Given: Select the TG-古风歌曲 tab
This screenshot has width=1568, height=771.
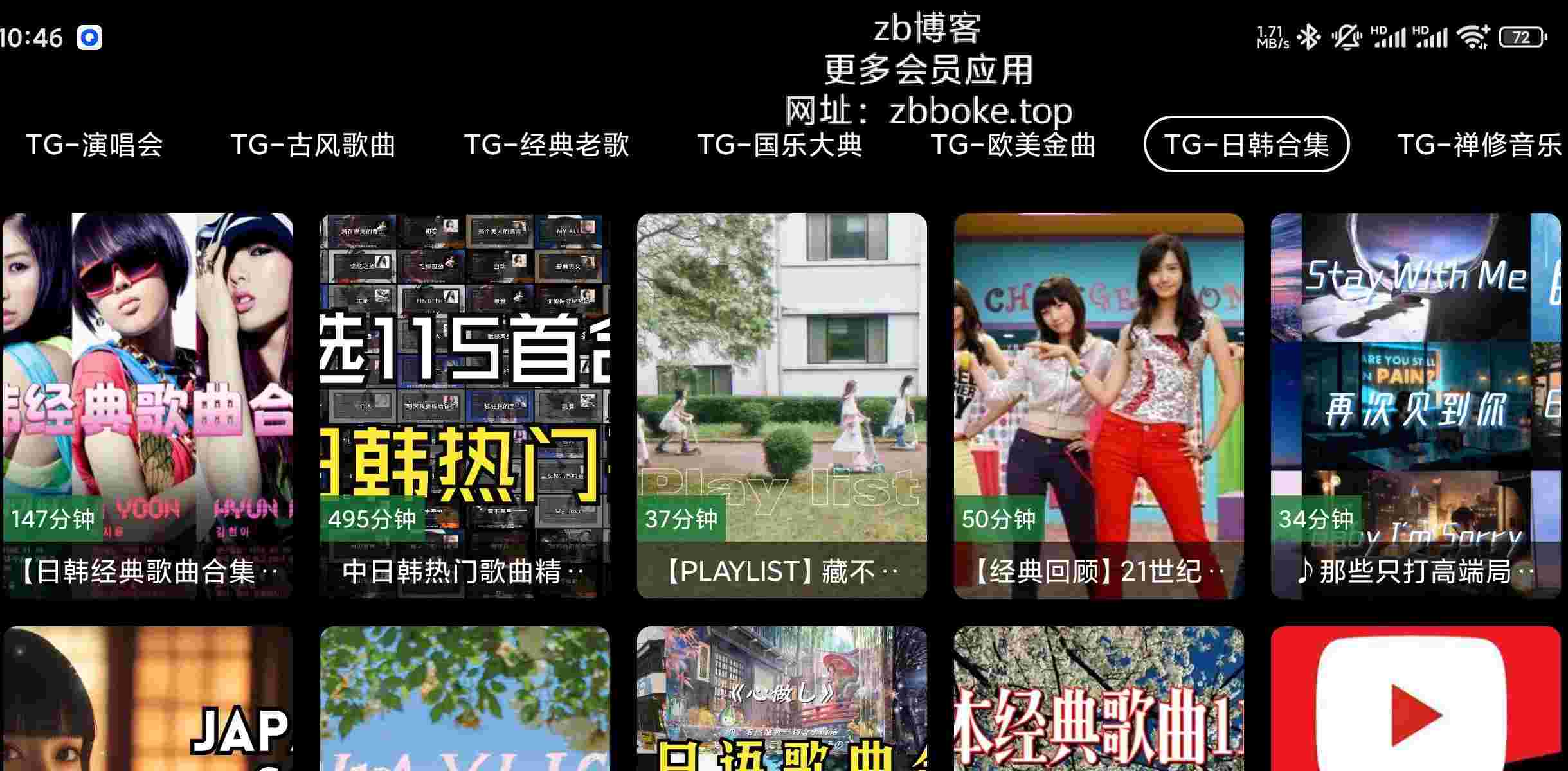Looking at the screenshot, I should coord(313,145).
